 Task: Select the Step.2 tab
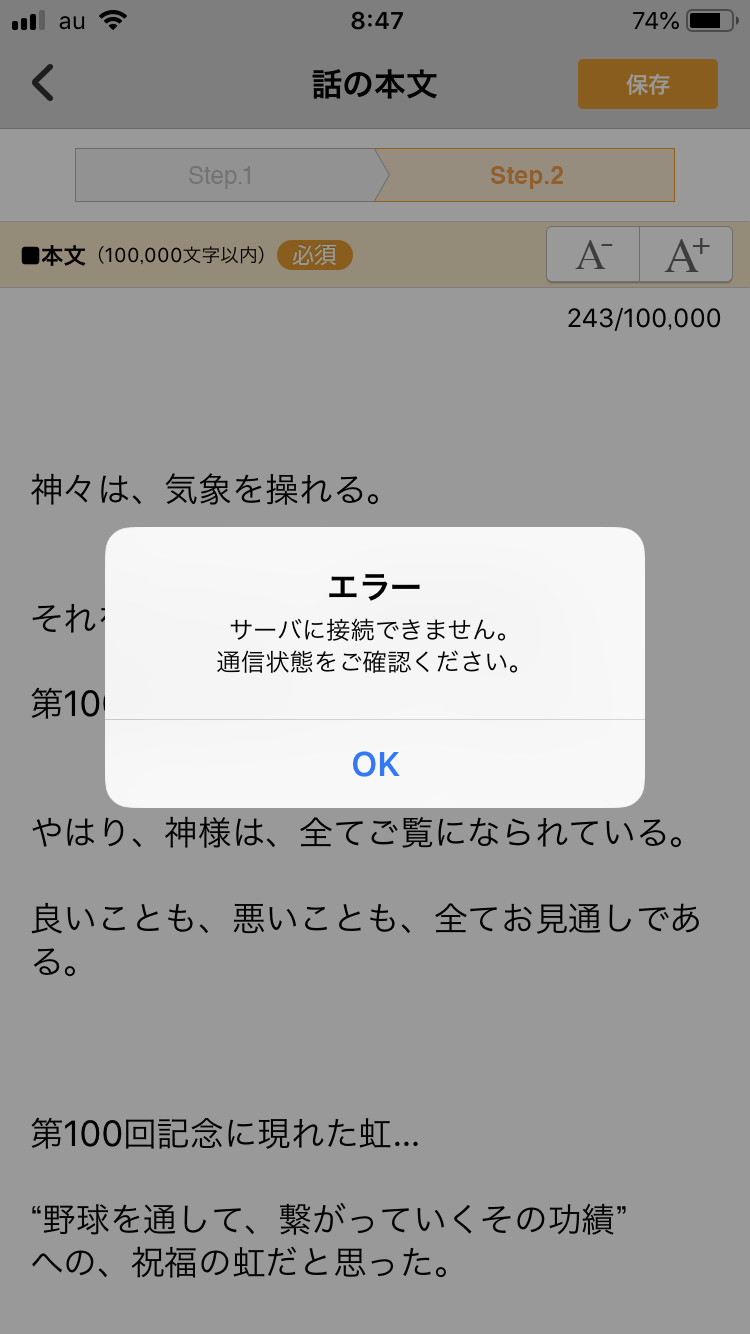(x=527, y=176)
